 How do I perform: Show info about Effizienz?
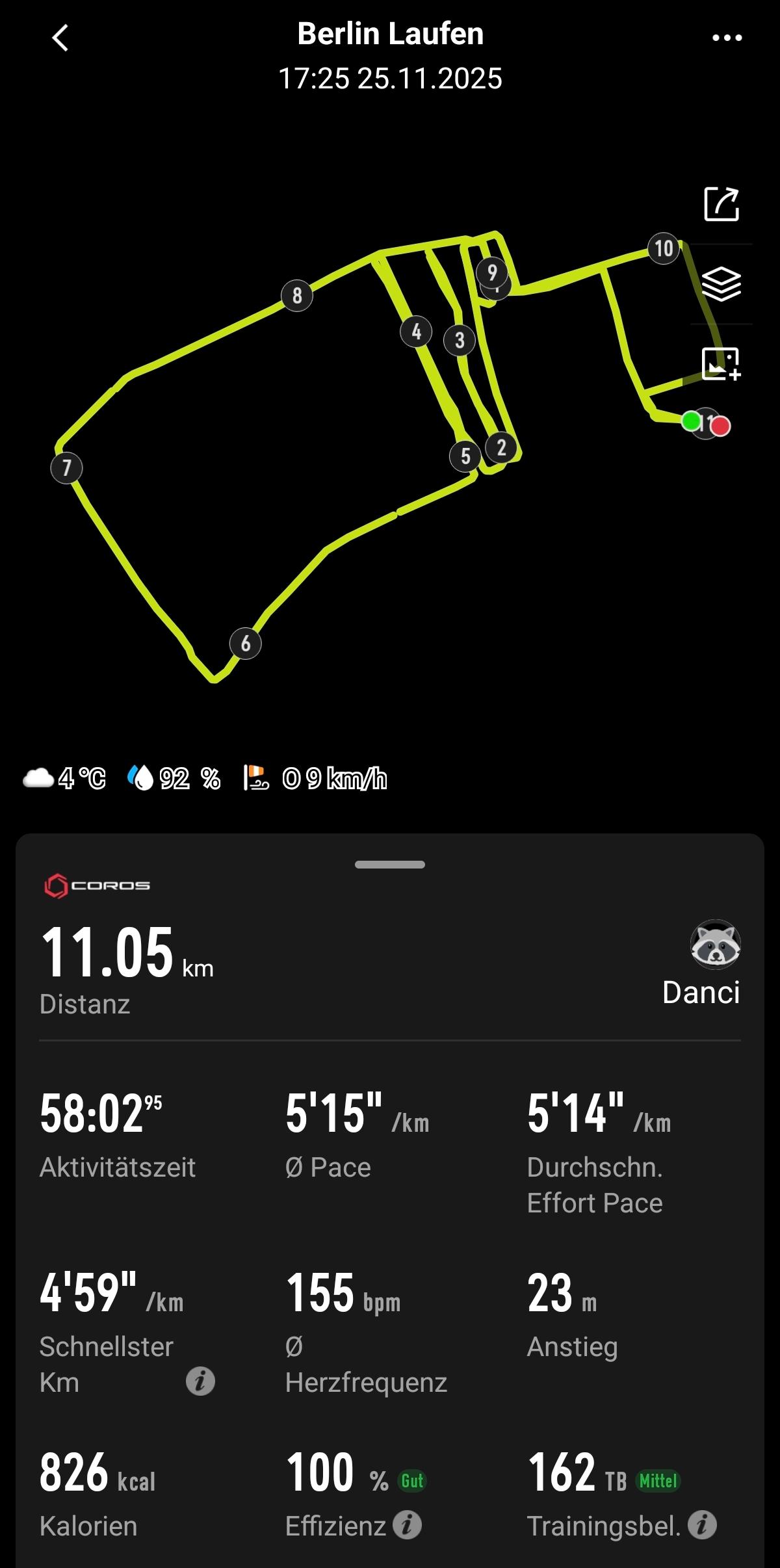408,1525
